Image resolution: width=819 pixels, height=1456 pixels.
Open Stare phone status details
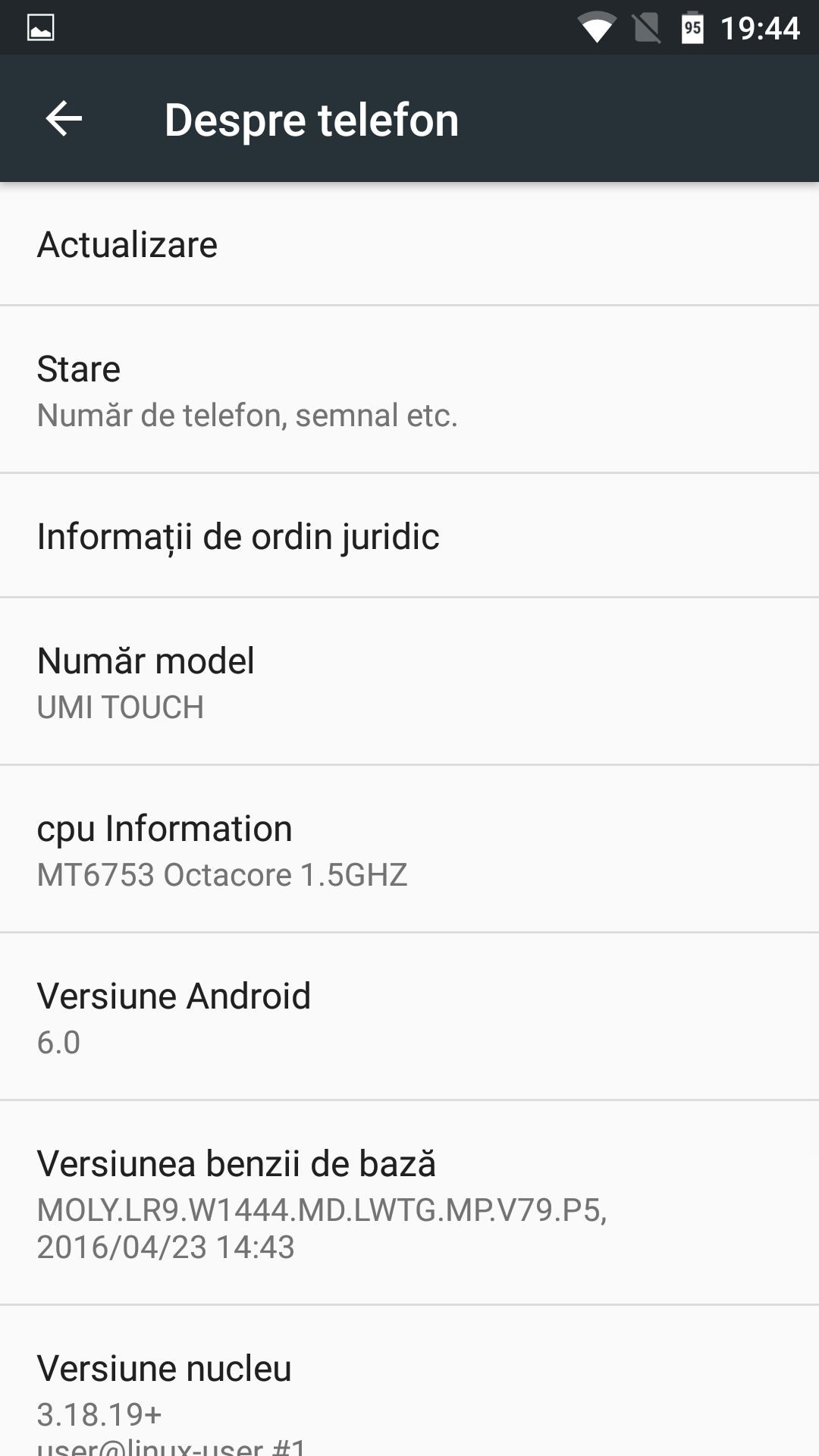coord(409,390)
